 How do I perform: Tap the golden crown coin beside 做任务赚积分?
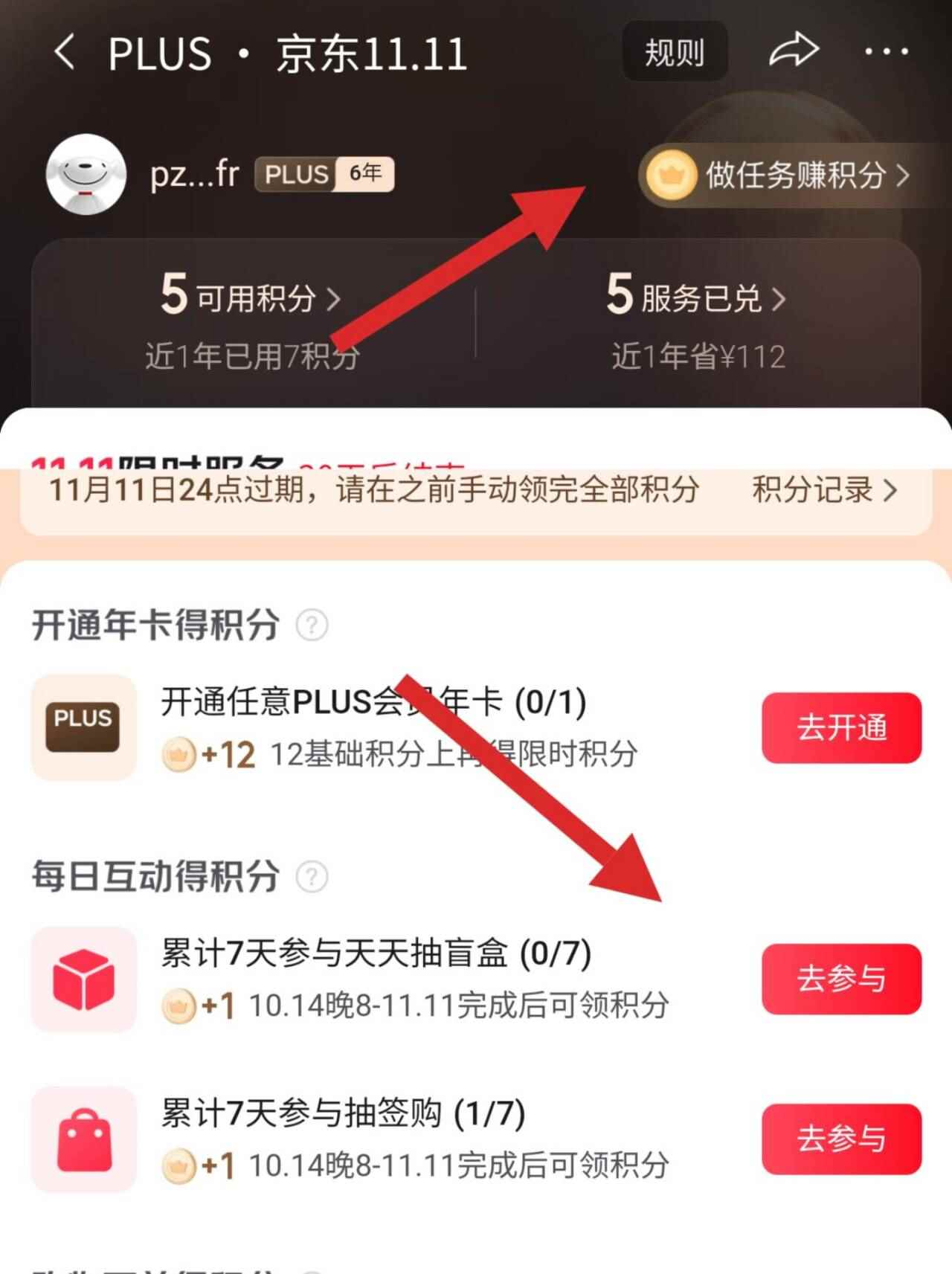click(670, 177)
